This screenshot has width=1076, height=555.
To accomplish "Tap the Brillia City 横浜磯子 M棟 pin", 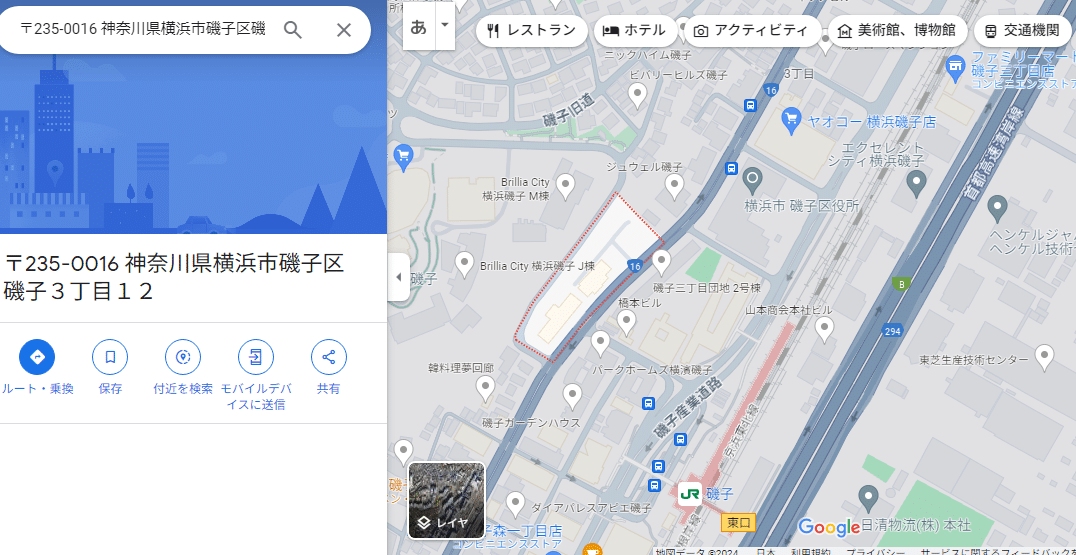I will 565,184.
